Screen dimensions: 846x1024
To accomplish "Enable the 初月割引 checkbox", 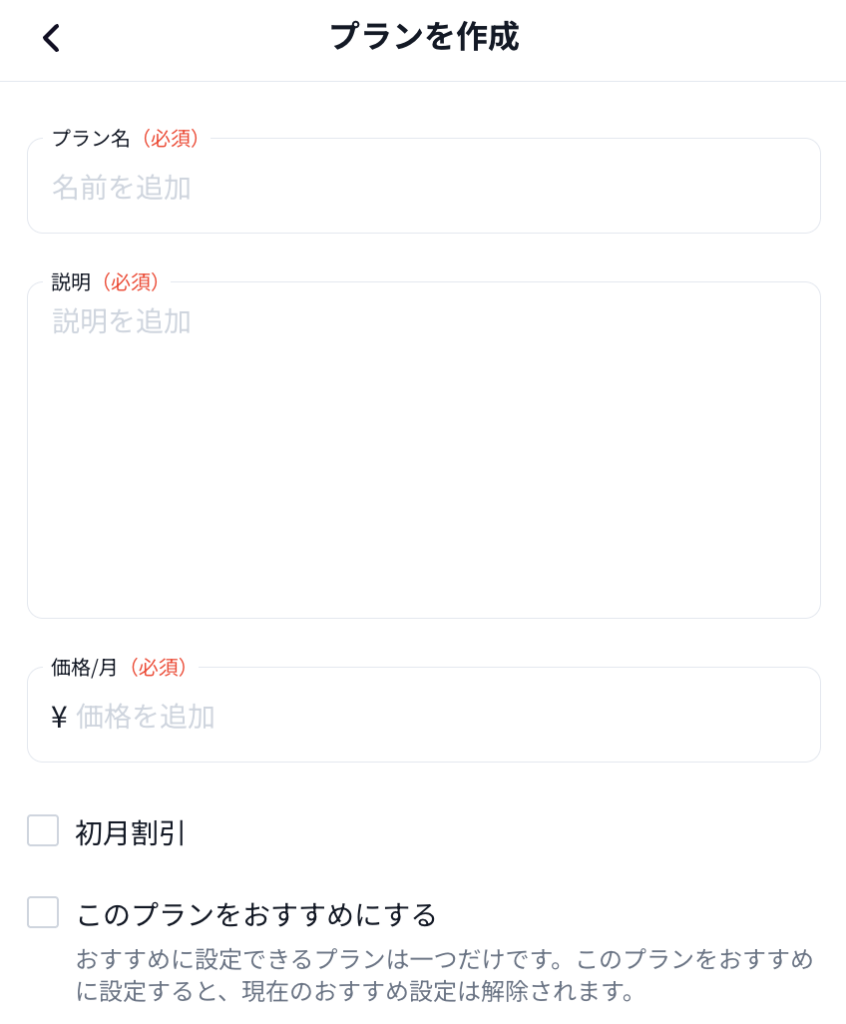I will [x=43, y=831].
